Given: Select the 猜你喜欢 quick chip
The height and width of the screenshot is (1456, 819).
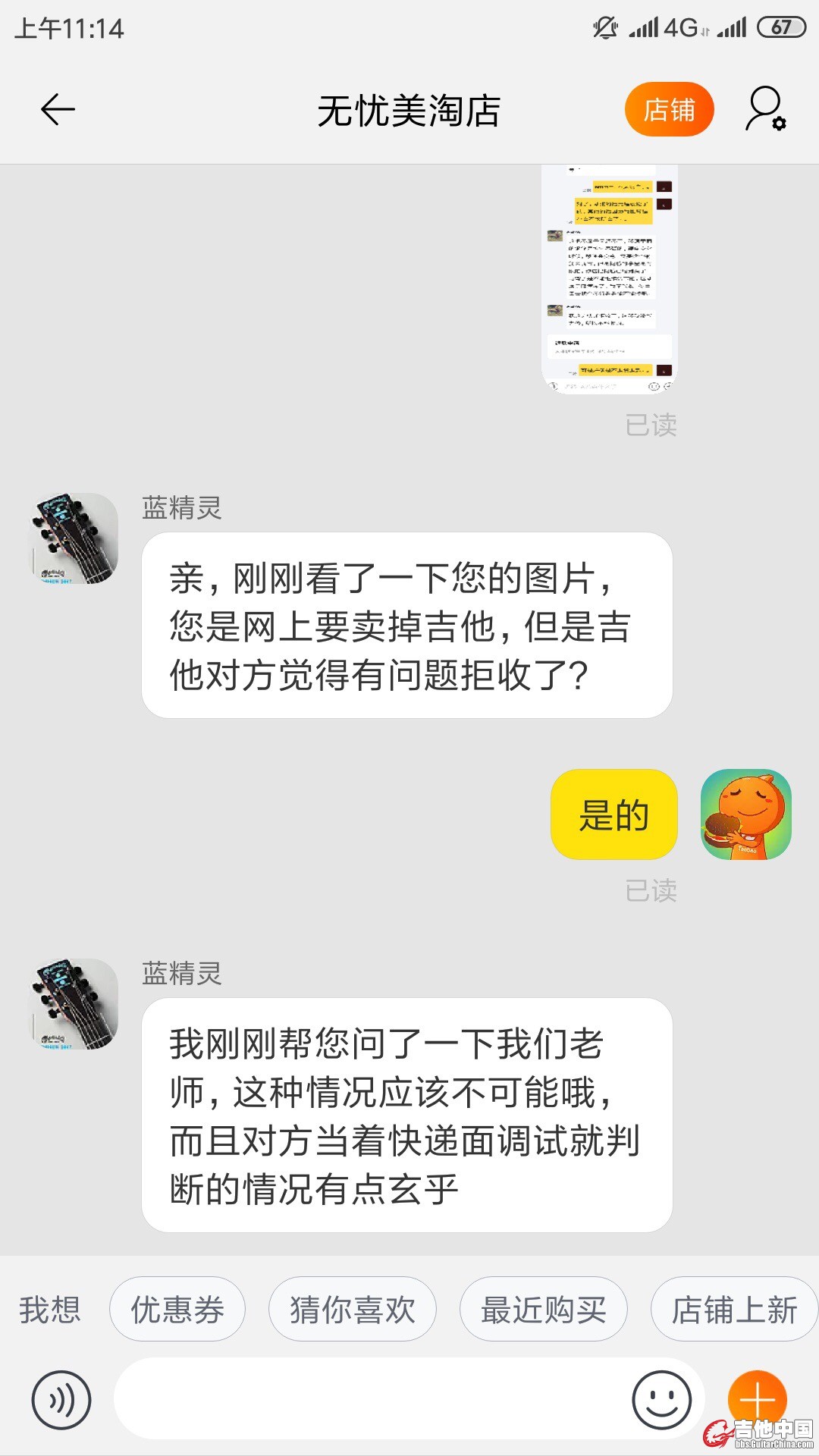Looking at the screenshot, I should 353,1310.
